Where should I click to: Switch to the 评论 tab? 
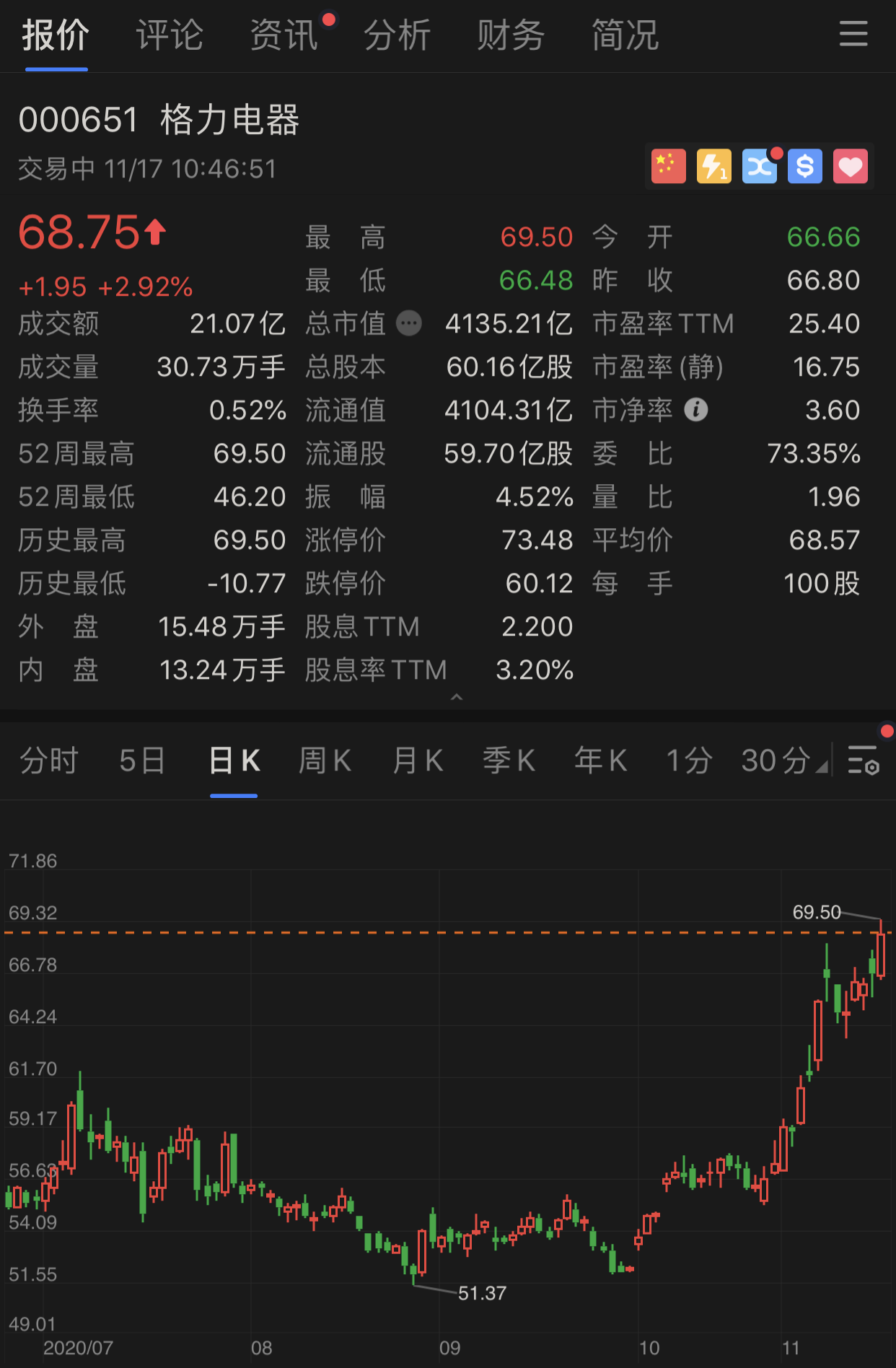coord(170,35)
